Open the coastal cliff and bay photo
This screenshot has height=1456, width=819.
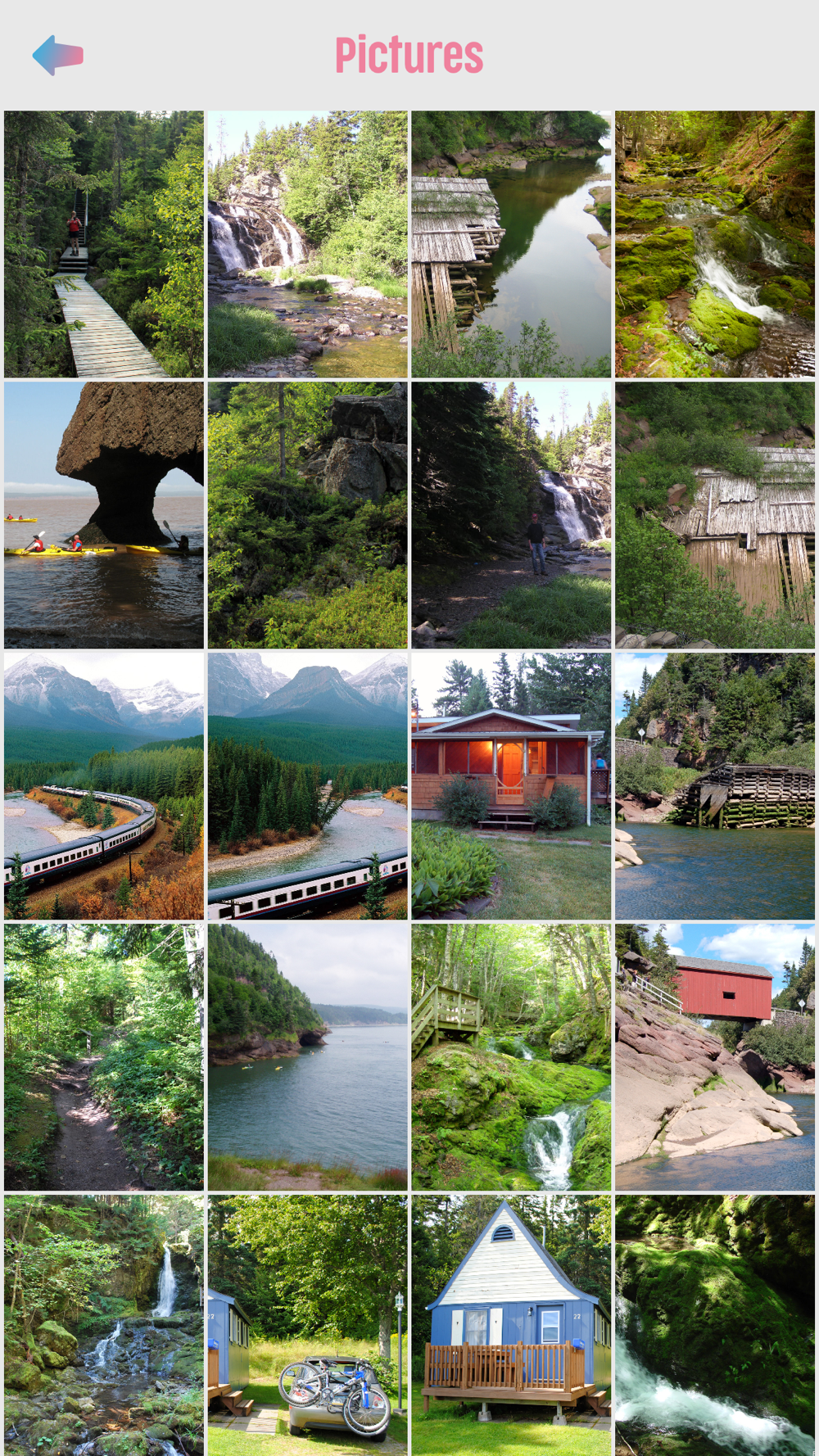coord(308,1057)
